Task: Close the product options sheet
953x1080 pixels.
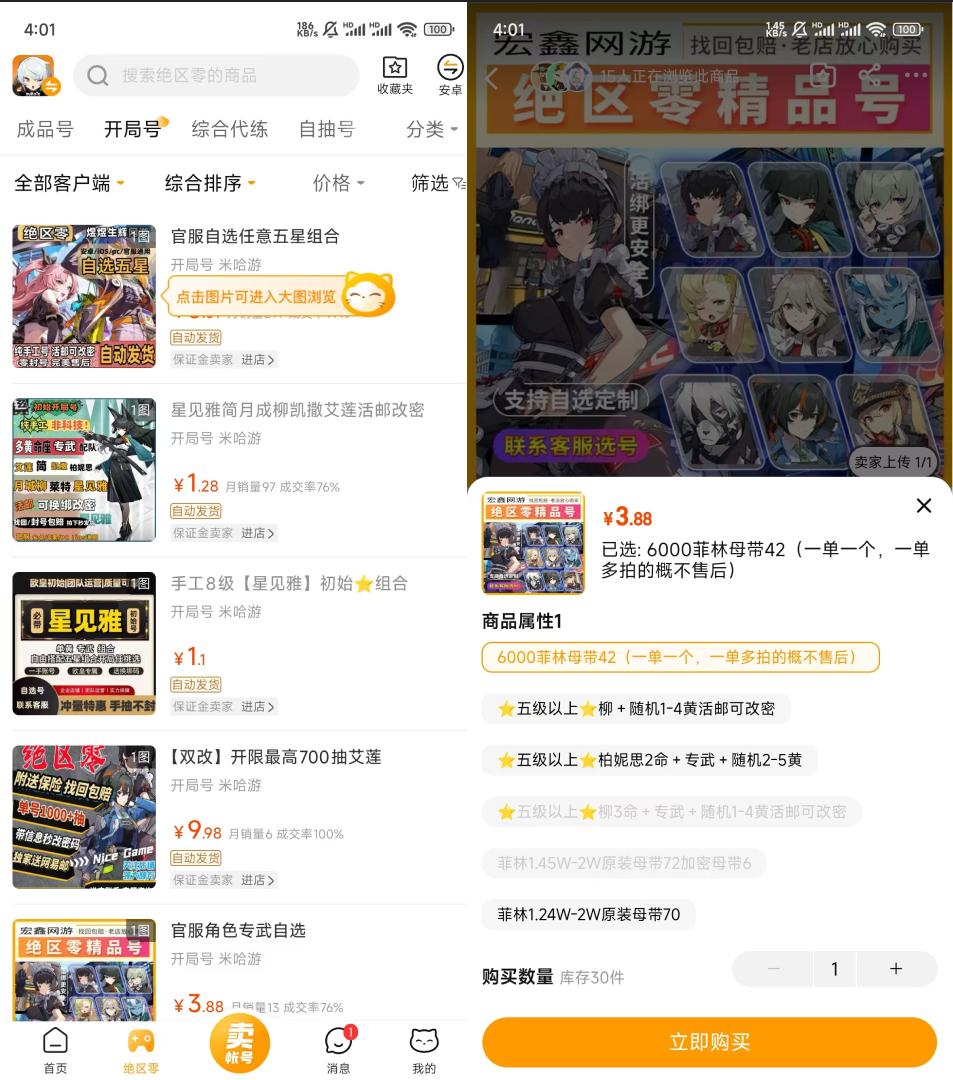Action: pyautogui.click(x=923, y=506)
